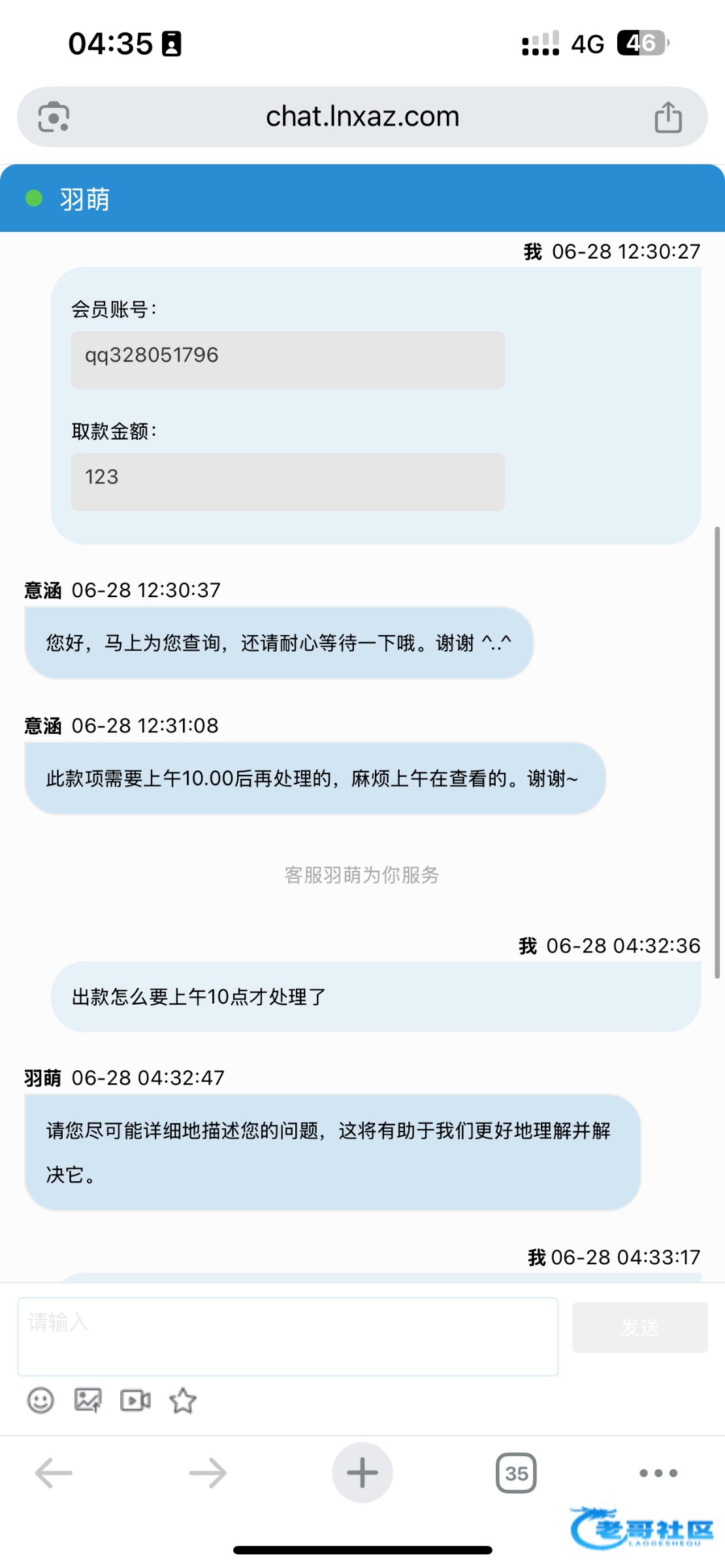Open the emoji picker smiley icon
725x1568 pixels.
point(40,1400)
